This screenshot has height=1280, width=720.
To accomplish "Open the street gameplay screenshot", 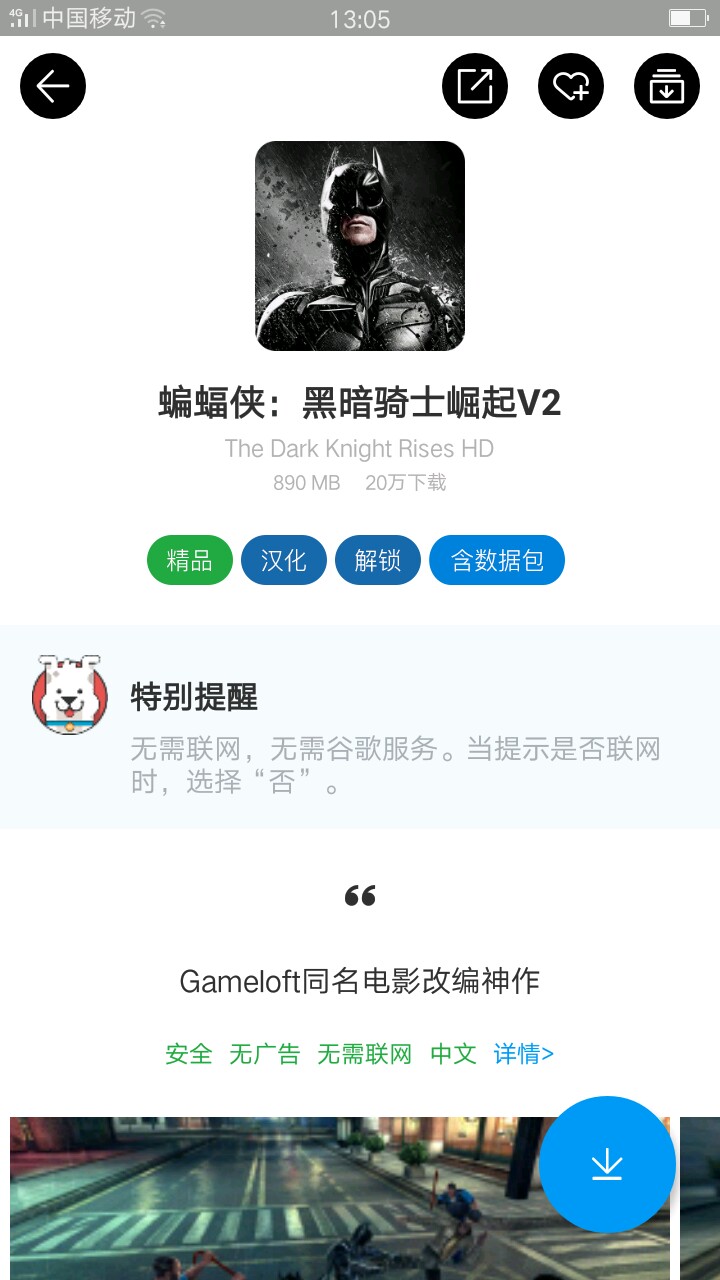I will point(340,1198).
